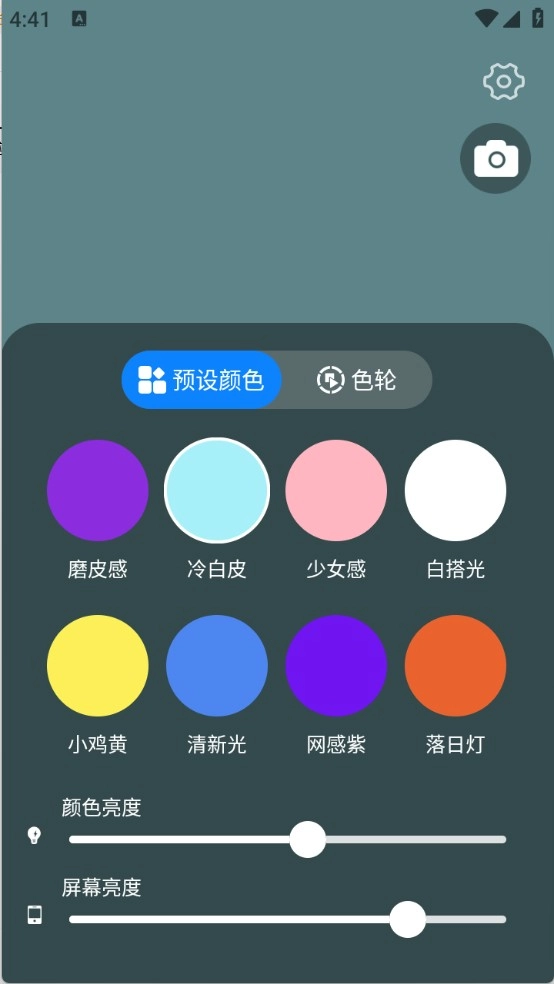Switch to the 色轮 tab
The width and height of the screenshot is (554, 984).
coord(357,380)
